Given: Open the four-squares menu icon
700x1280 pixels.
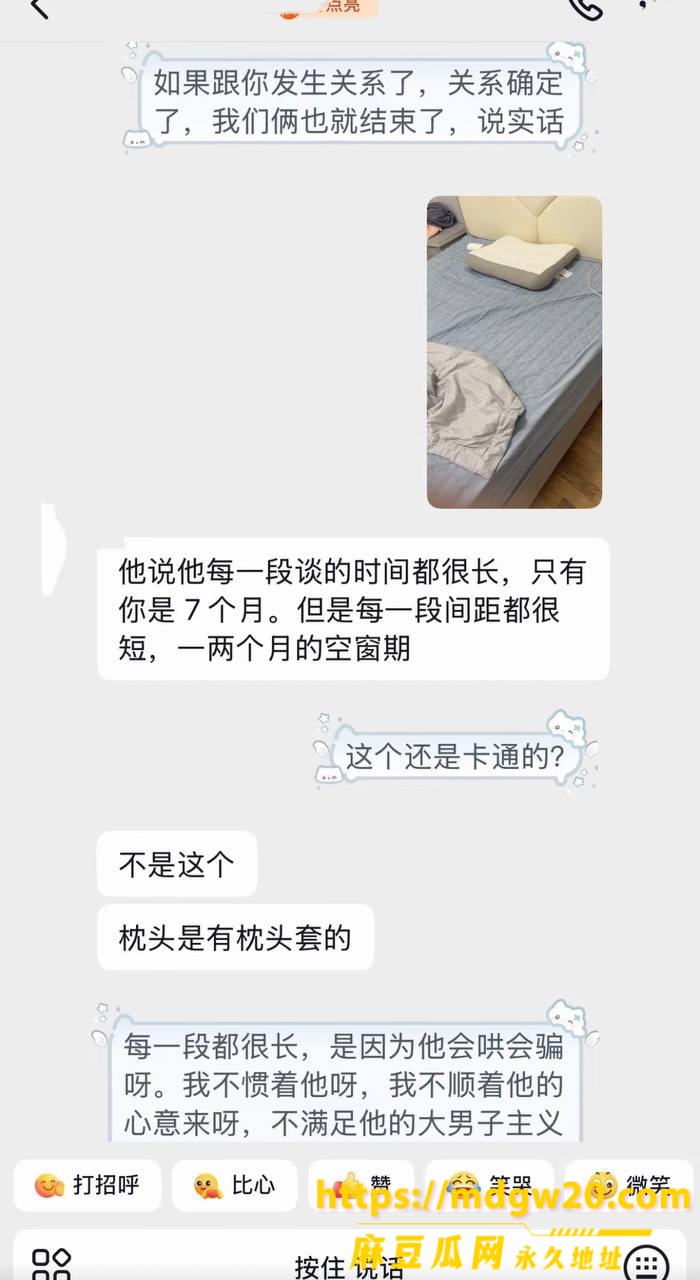Looking at the screenshot, I should pyautogui.click(x=51, y=1263).
